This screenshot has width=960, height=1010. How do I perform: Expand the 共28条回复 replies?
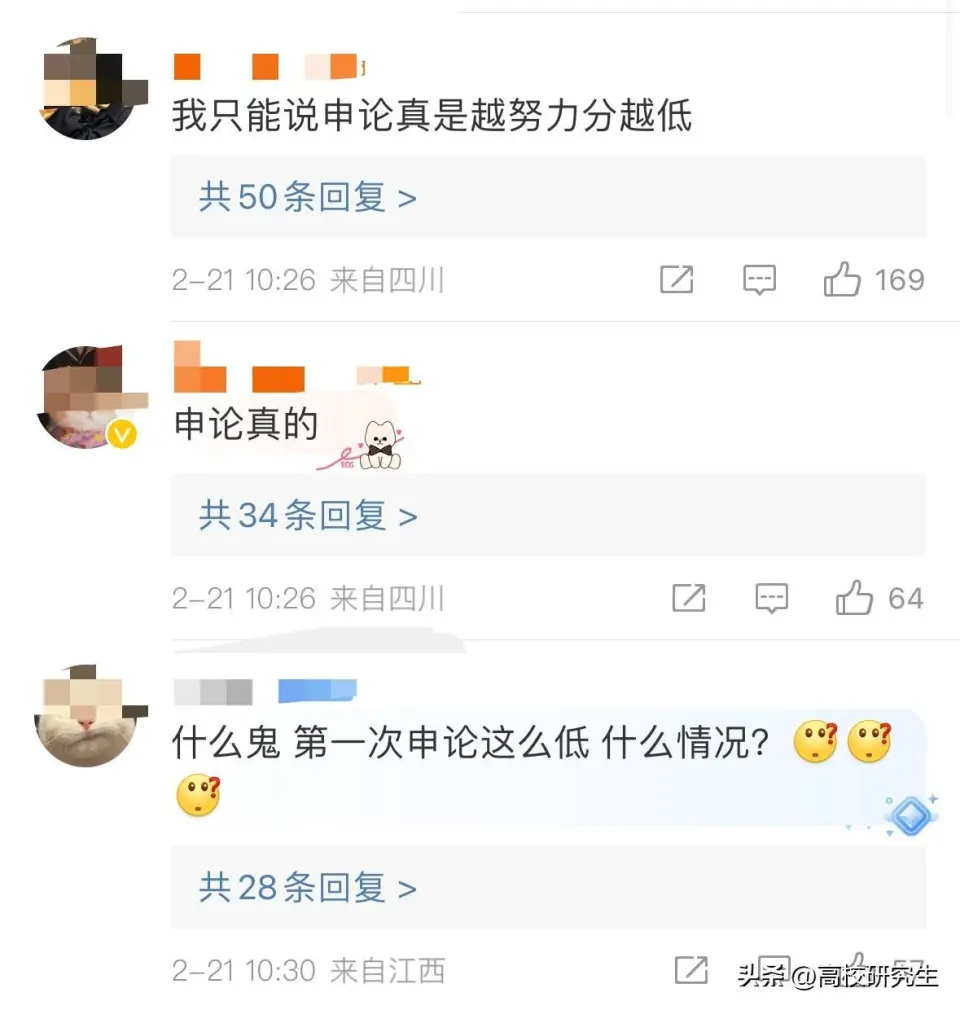307,887
